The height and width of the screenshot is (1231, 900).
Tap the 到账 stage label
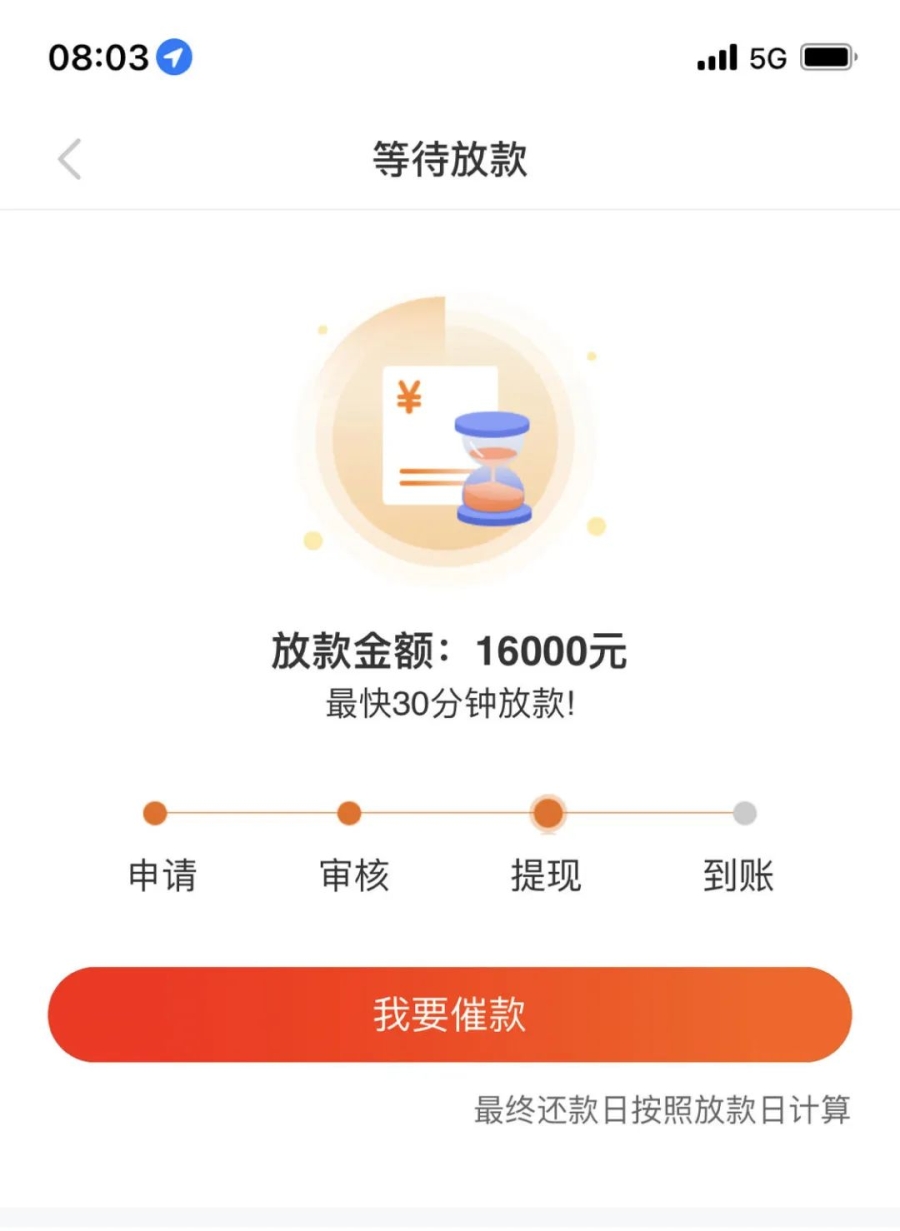738,875
